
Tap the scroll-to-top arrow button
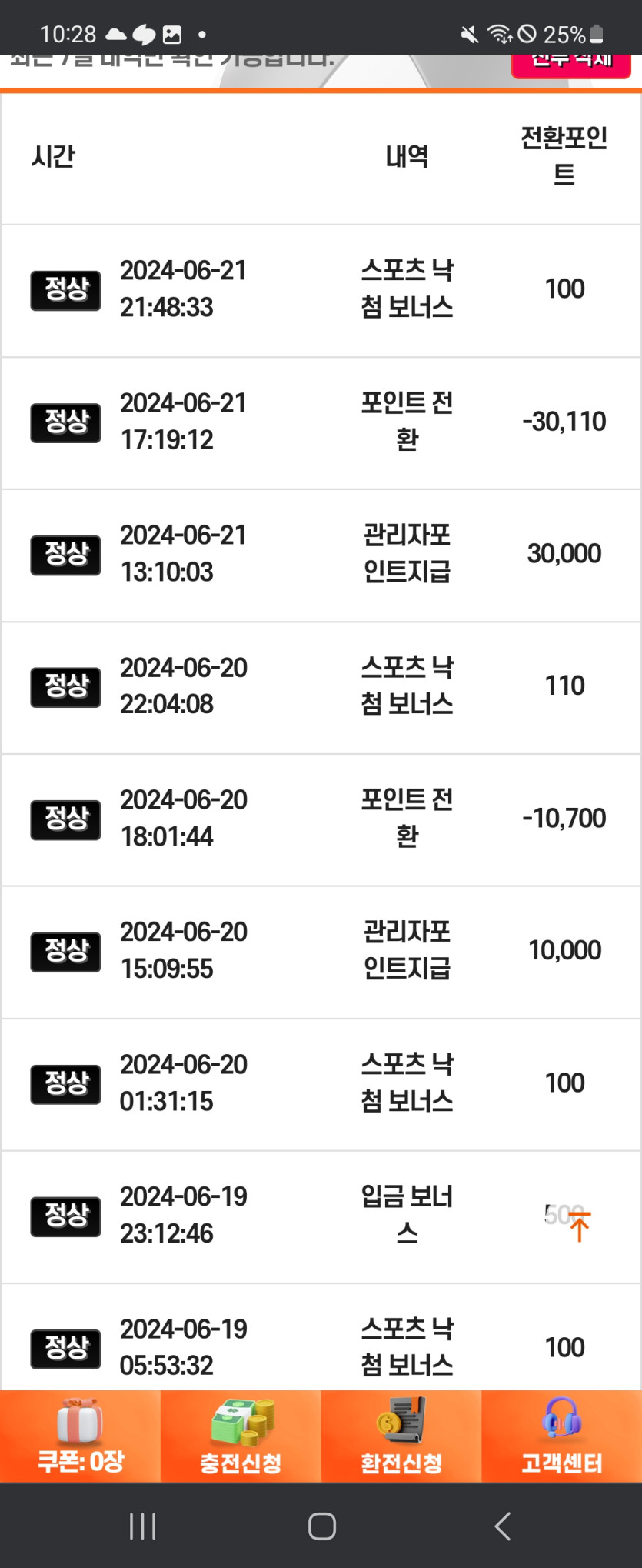pyautogui.click(x=579, y=1225)
